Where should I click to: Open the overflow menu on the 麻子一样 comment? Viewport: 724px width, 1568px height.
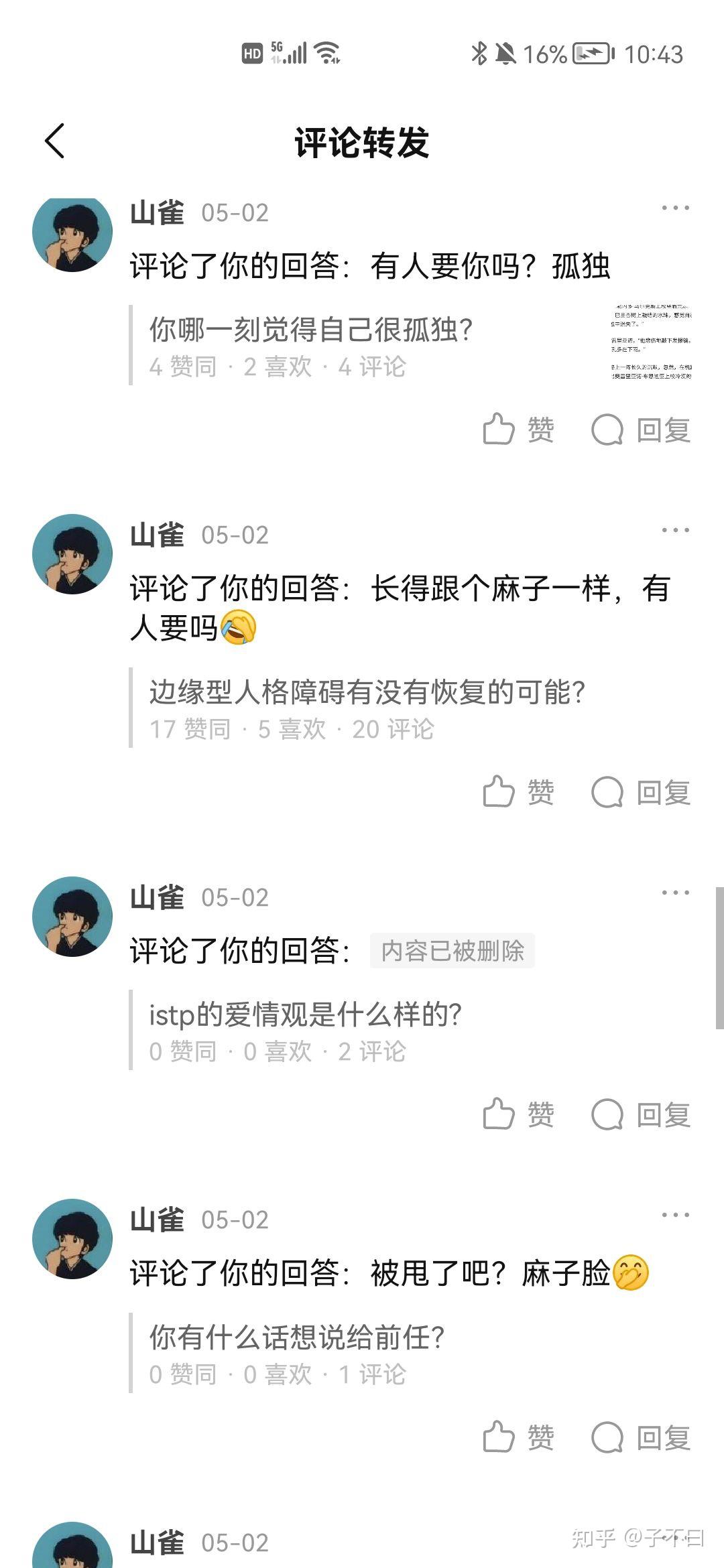click(x=674, y=531)
